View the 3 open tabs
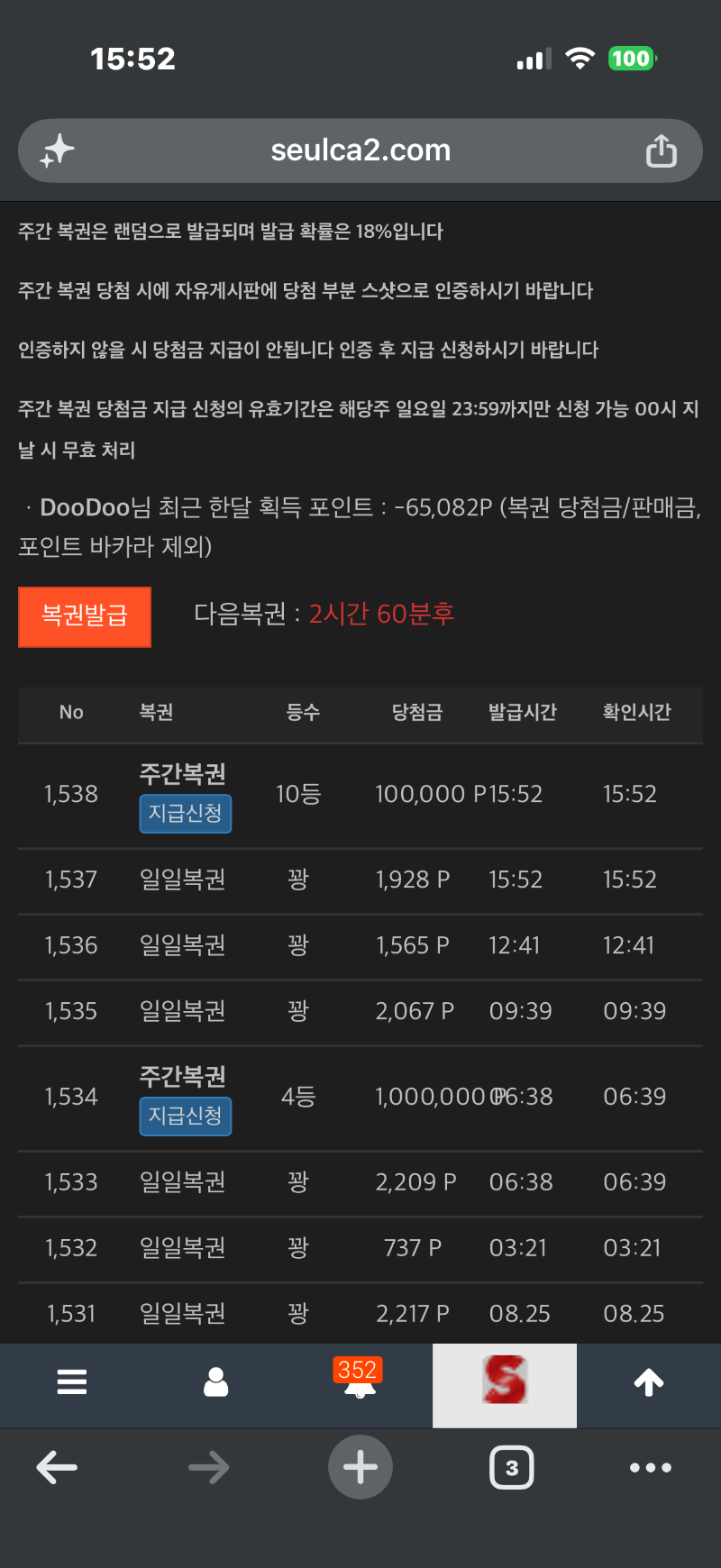 point(512,1467)
